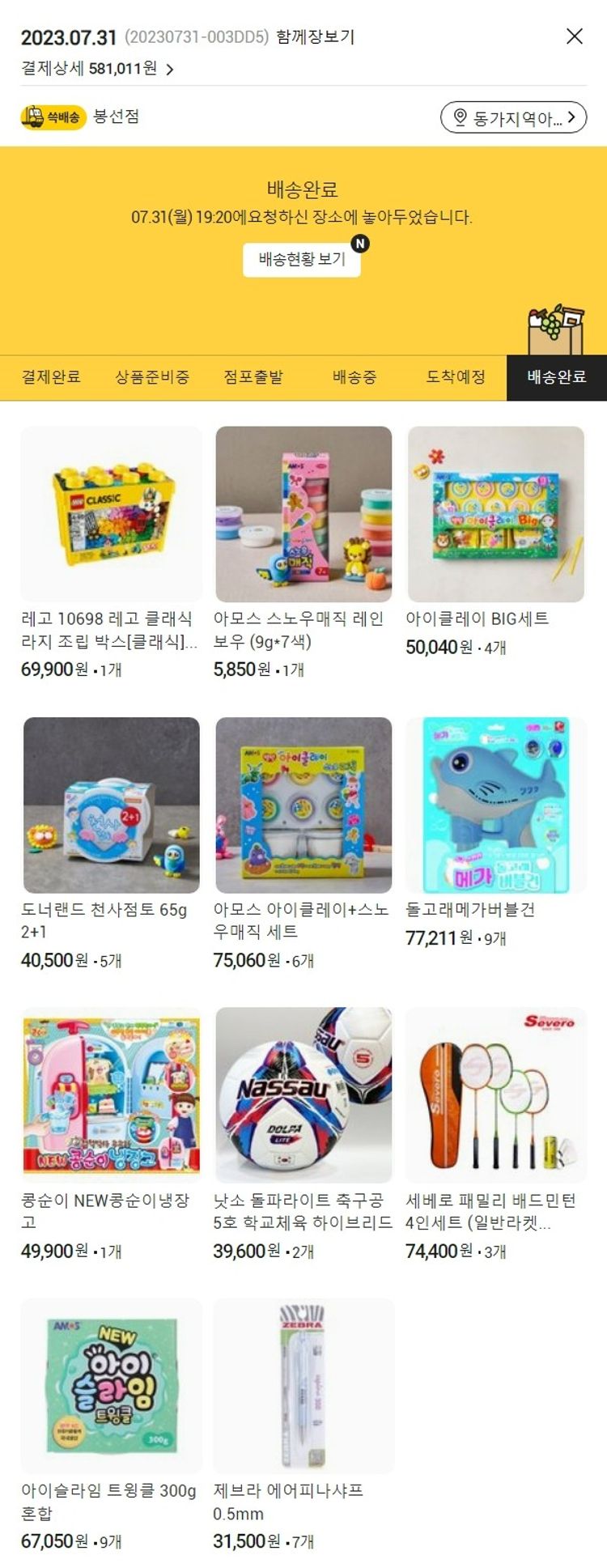This screenshot has height=1568, width=607.
Task: Open 제브라 에어피나샤프 0.5mm product
Action: (x=303, y=1386)
